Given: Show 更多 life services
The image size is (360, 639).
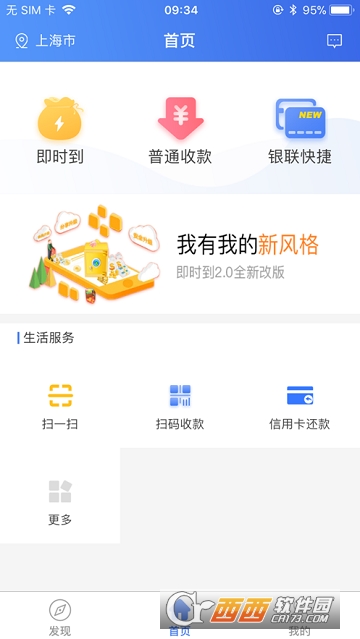Looking at the screenshot, I should 60,502.
